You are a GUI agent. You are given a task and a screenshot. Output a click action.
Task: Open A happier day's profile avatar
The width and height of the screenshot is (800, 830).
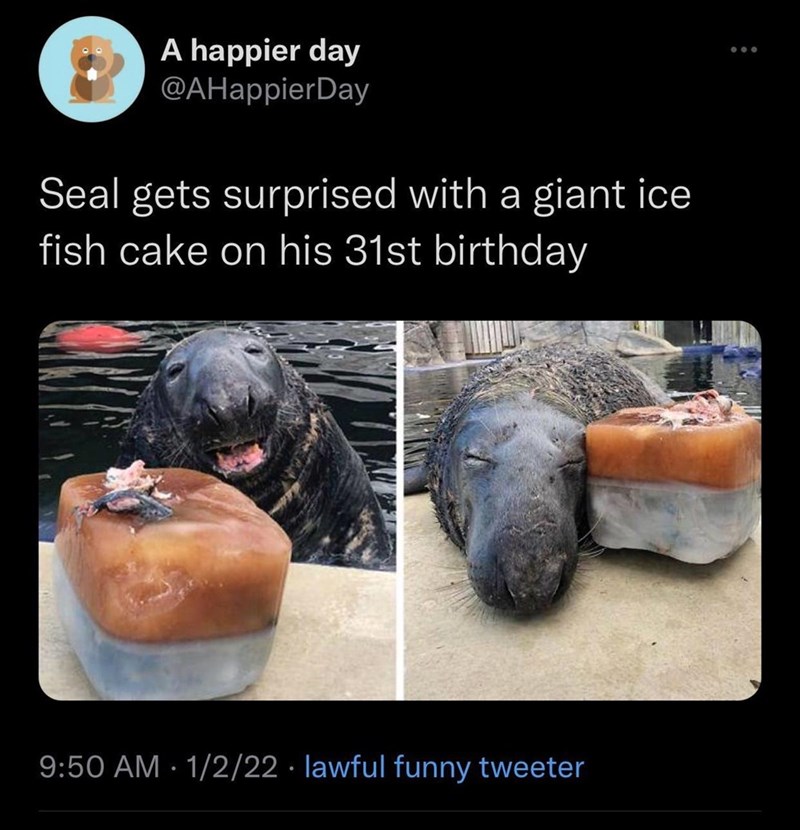88,69
